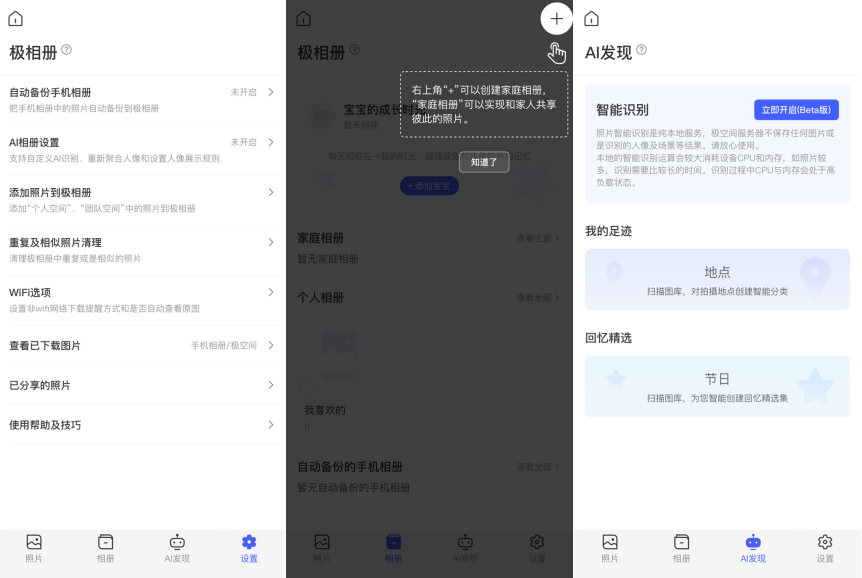Image resolution: width=862 pixels, height=578 pixels.
Task: Tap 立即开启(Beta版) to enable smart recognition
Action: tap(796, 110)
